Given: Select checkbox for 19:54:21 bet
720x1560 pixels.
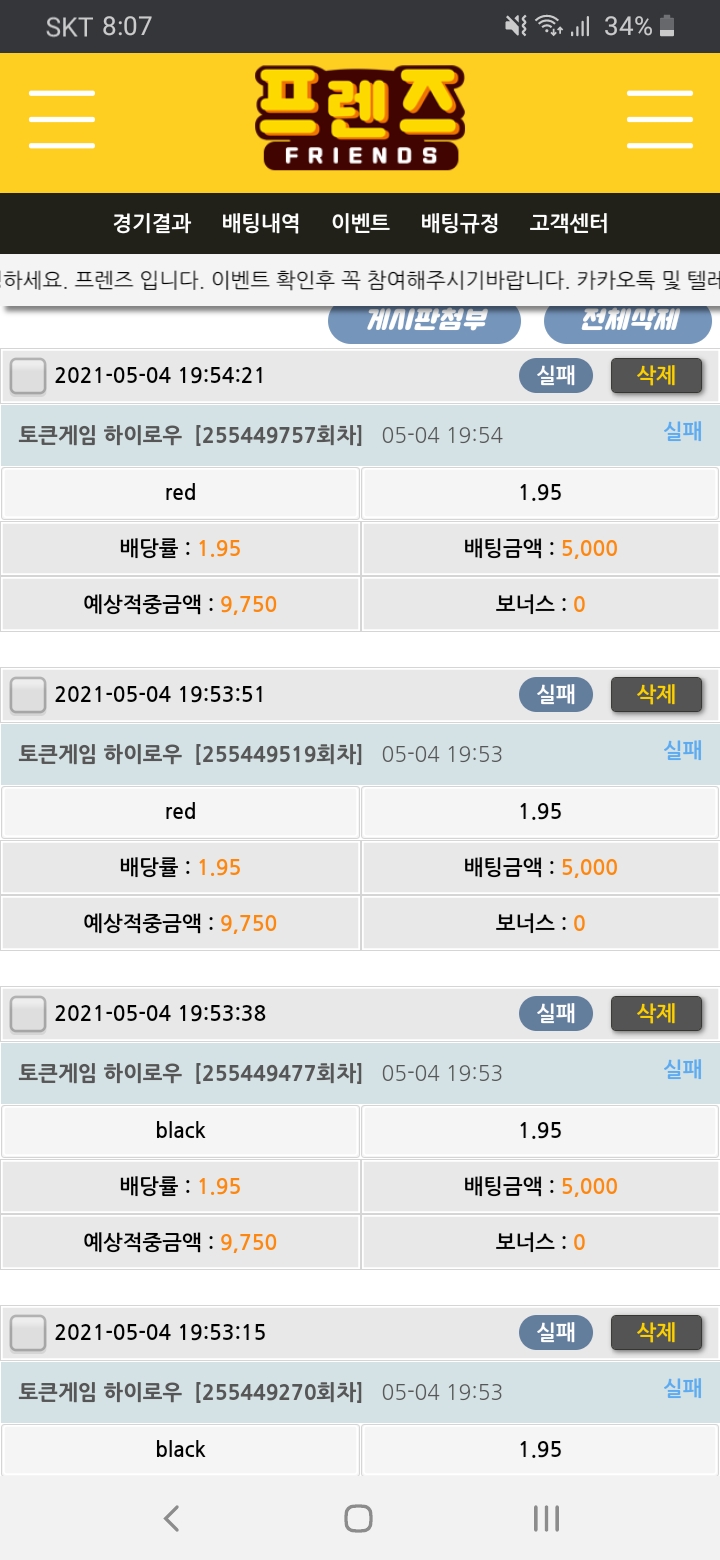Looking at the screenshot, I should (28, 377).
